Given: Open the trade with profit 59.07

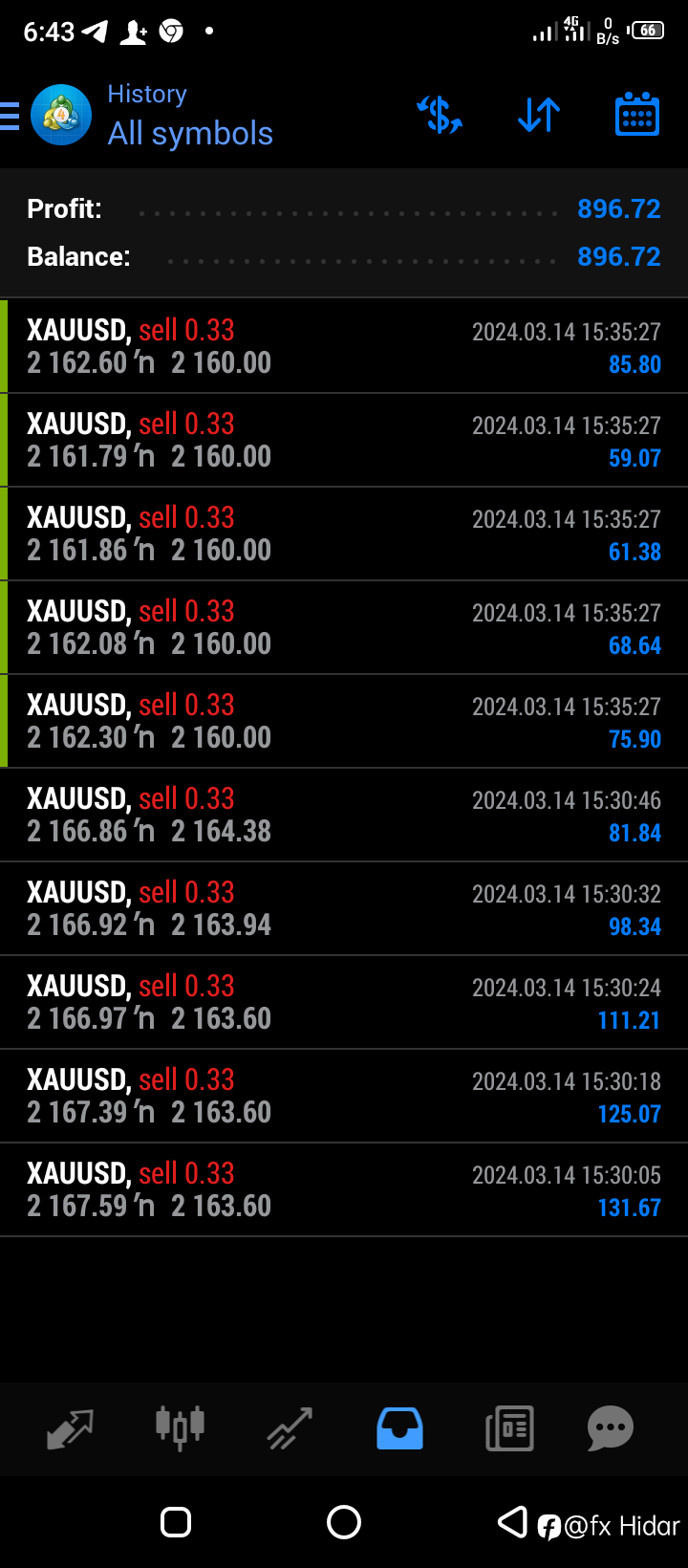Looking at the screenshot, I should point(344,440).
